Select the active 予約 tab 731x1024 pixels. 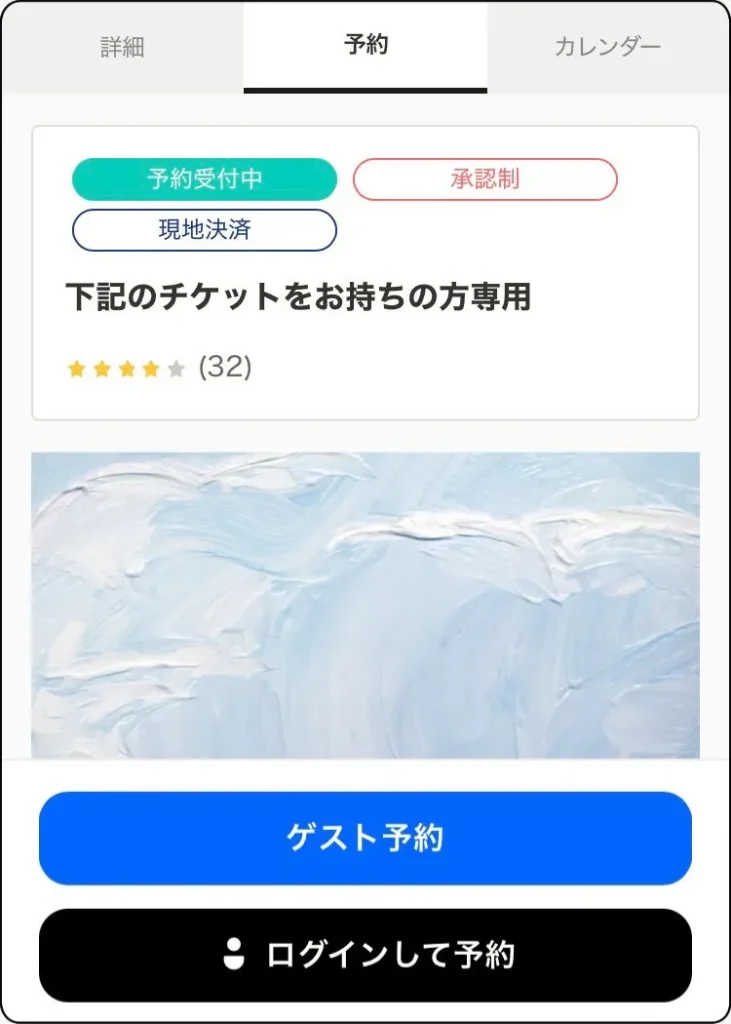click(365, 46)
